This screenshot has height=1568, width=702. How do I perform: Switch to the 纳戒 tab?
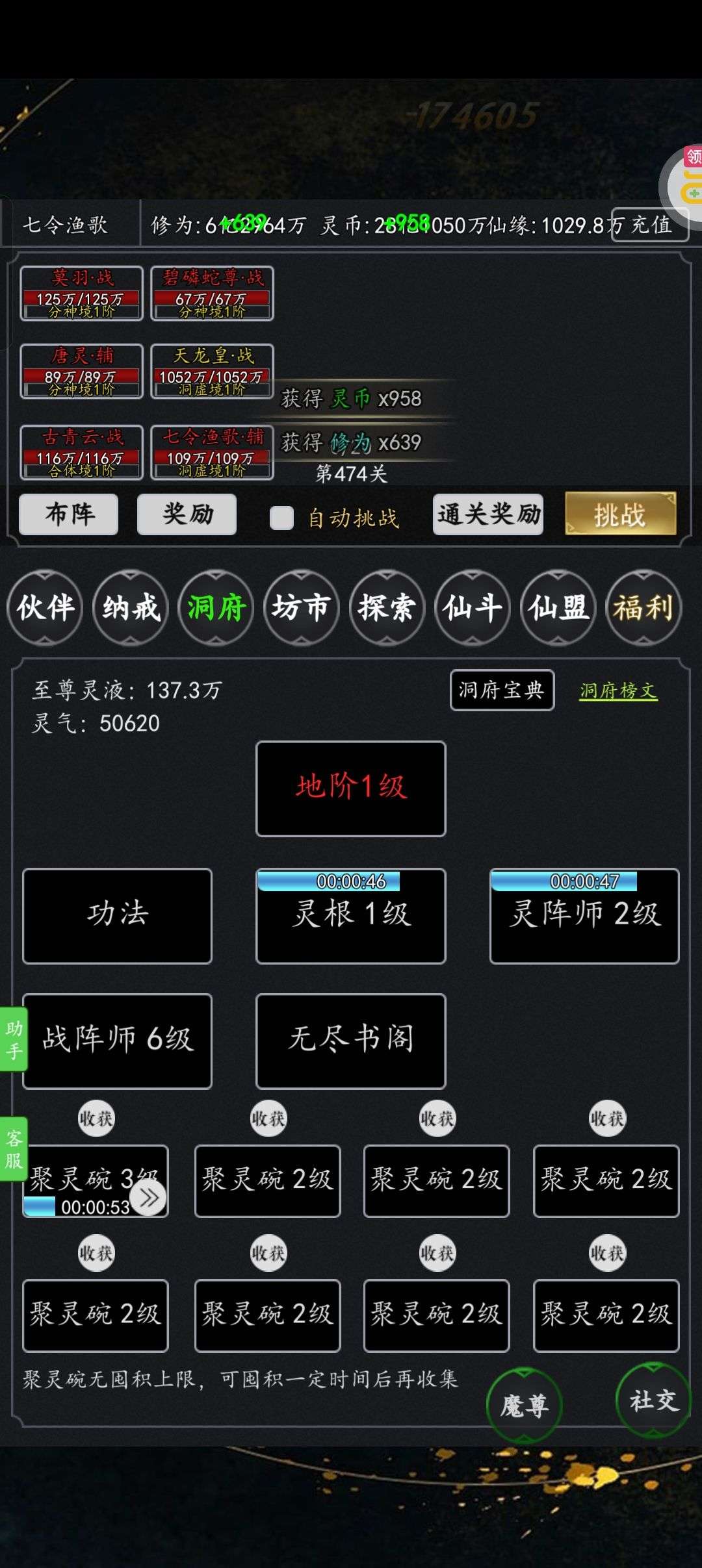coord(131,607)
